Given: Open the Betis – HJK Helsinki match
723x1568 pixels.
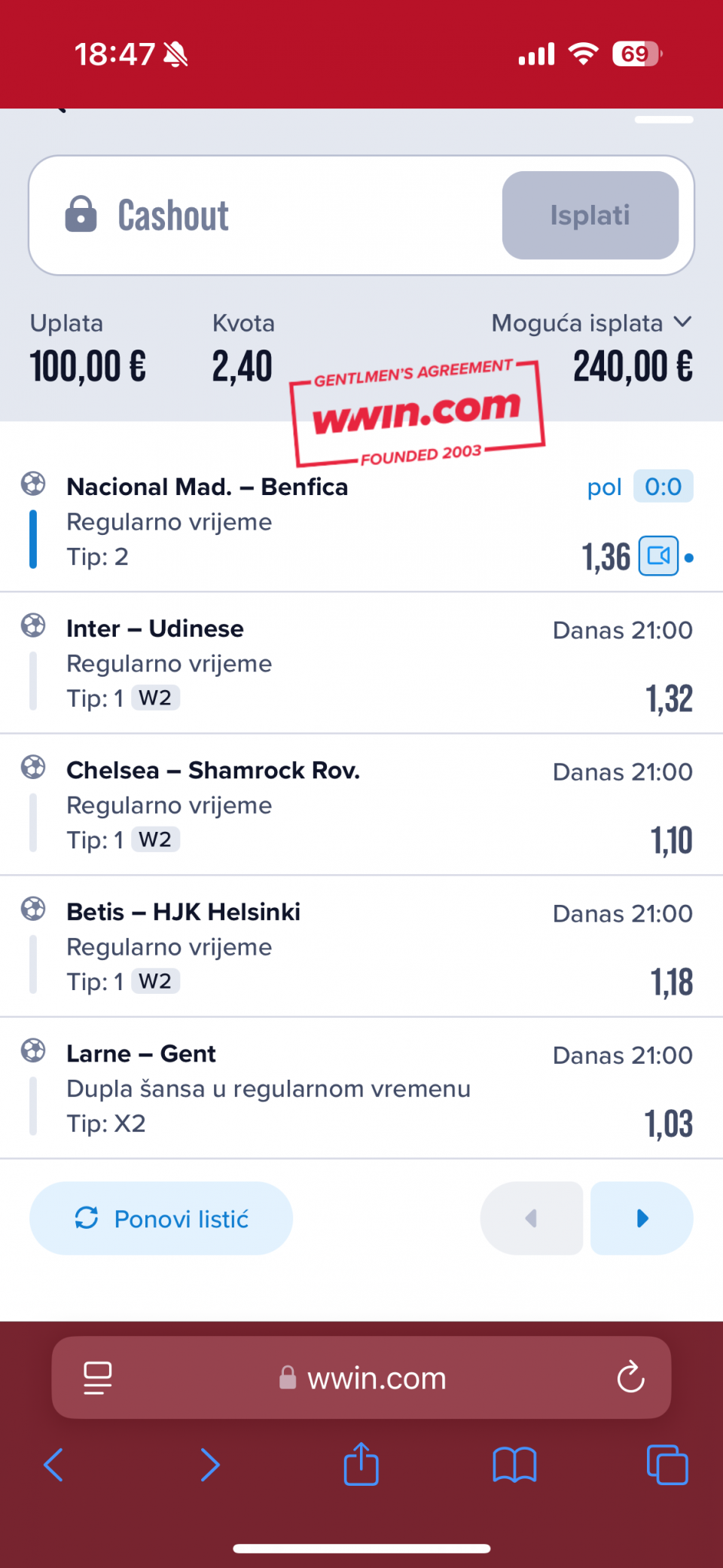Looking at the screenshot, I should (x=183, y=912).
